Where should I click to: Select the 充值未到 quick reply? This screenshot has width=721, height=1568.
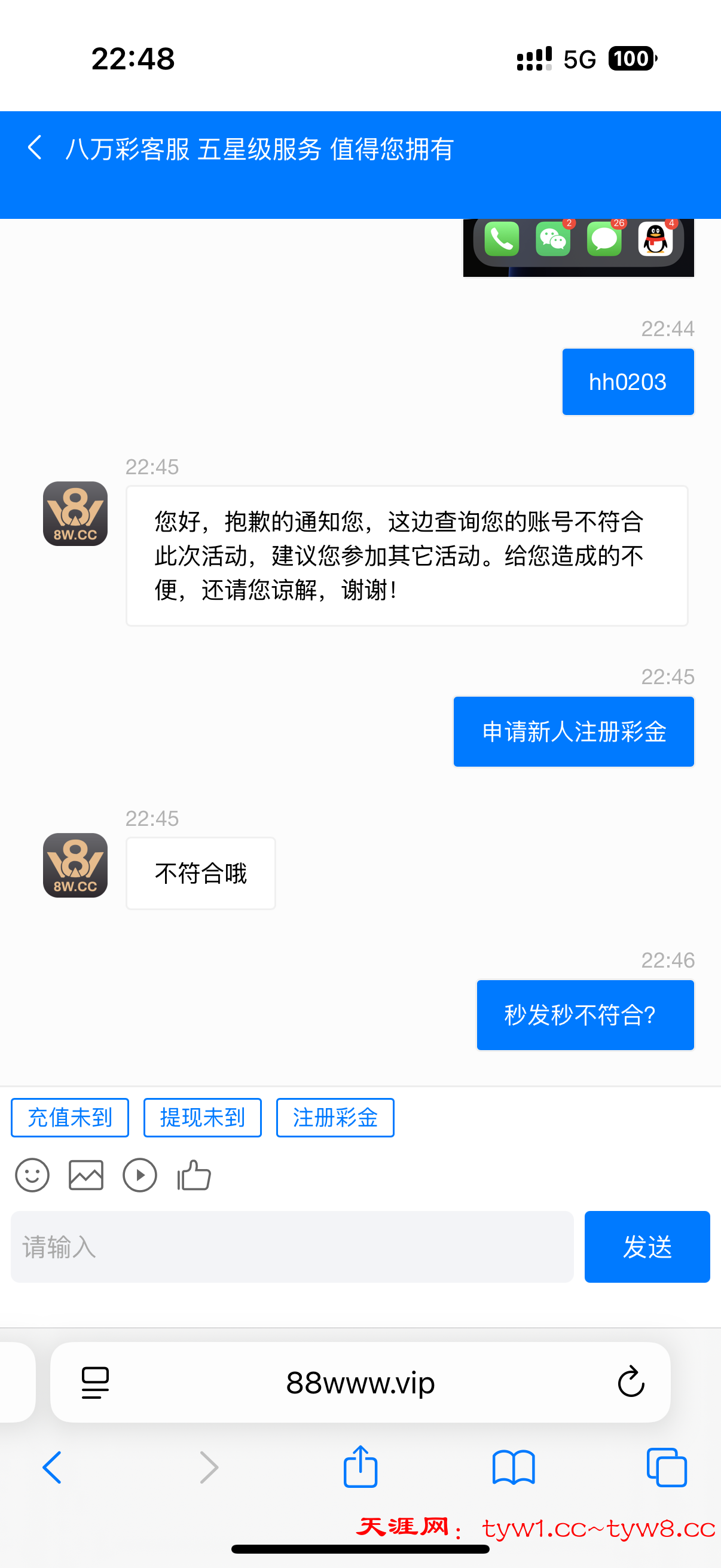click(69, 1117)
